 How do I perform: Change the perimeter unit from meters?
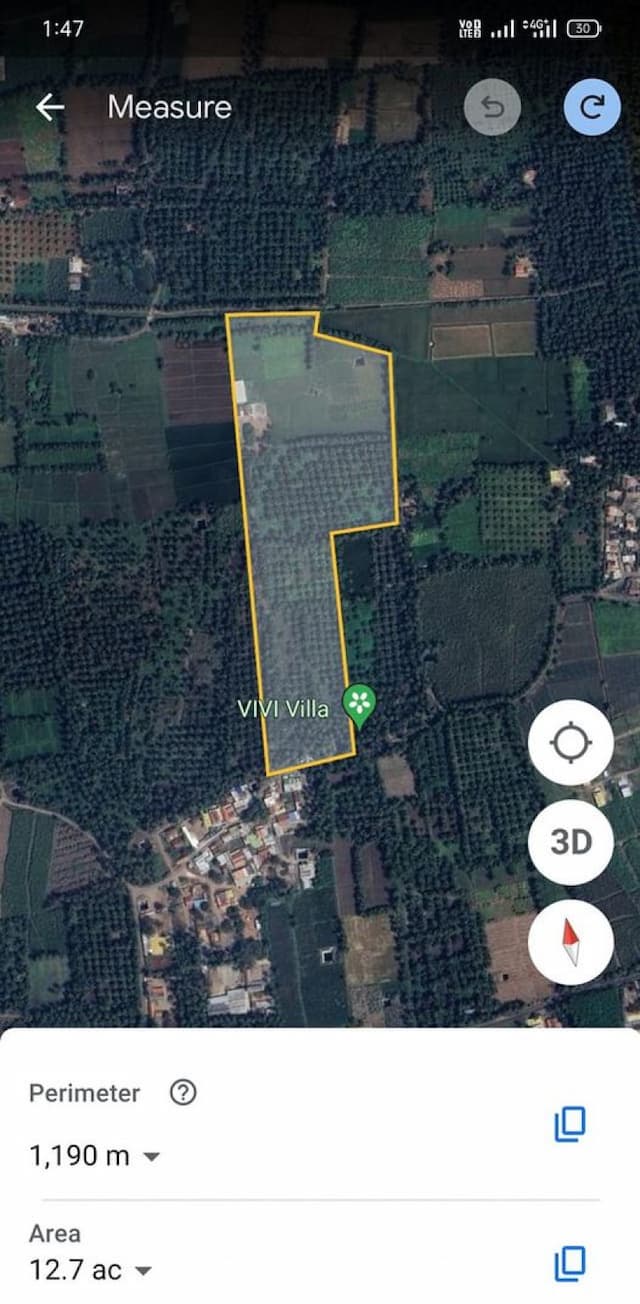152,1157
